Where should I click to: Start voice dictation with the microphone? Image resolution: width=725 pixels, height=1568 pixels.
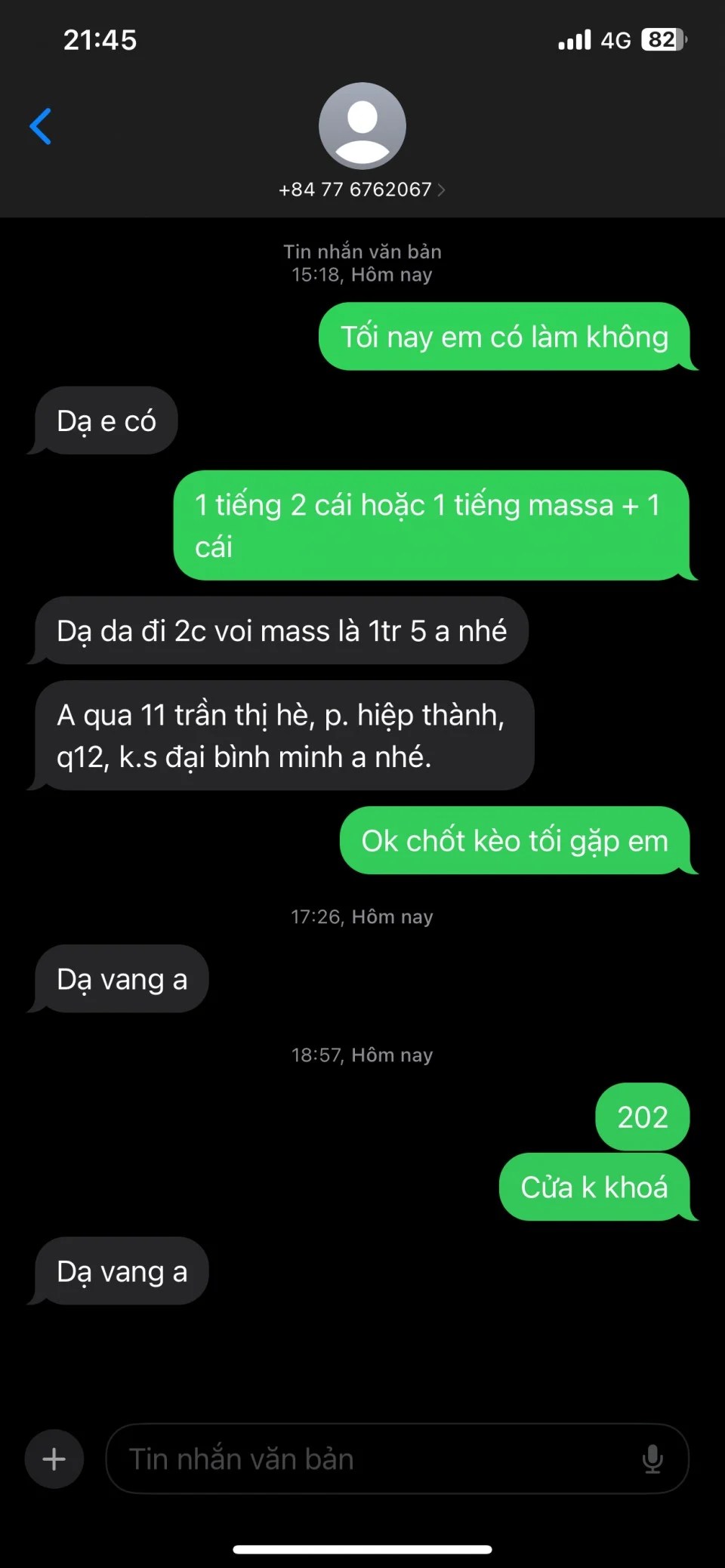(x=652, y=1459)
